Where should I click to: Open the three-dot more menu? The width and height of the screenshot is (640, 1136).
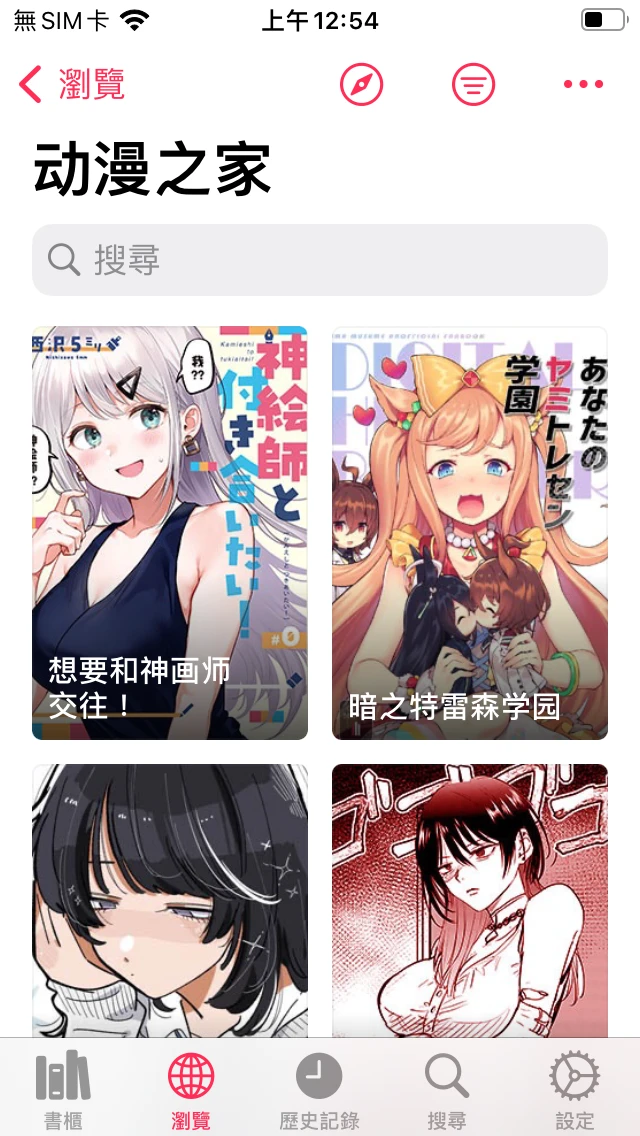[583, 85]
